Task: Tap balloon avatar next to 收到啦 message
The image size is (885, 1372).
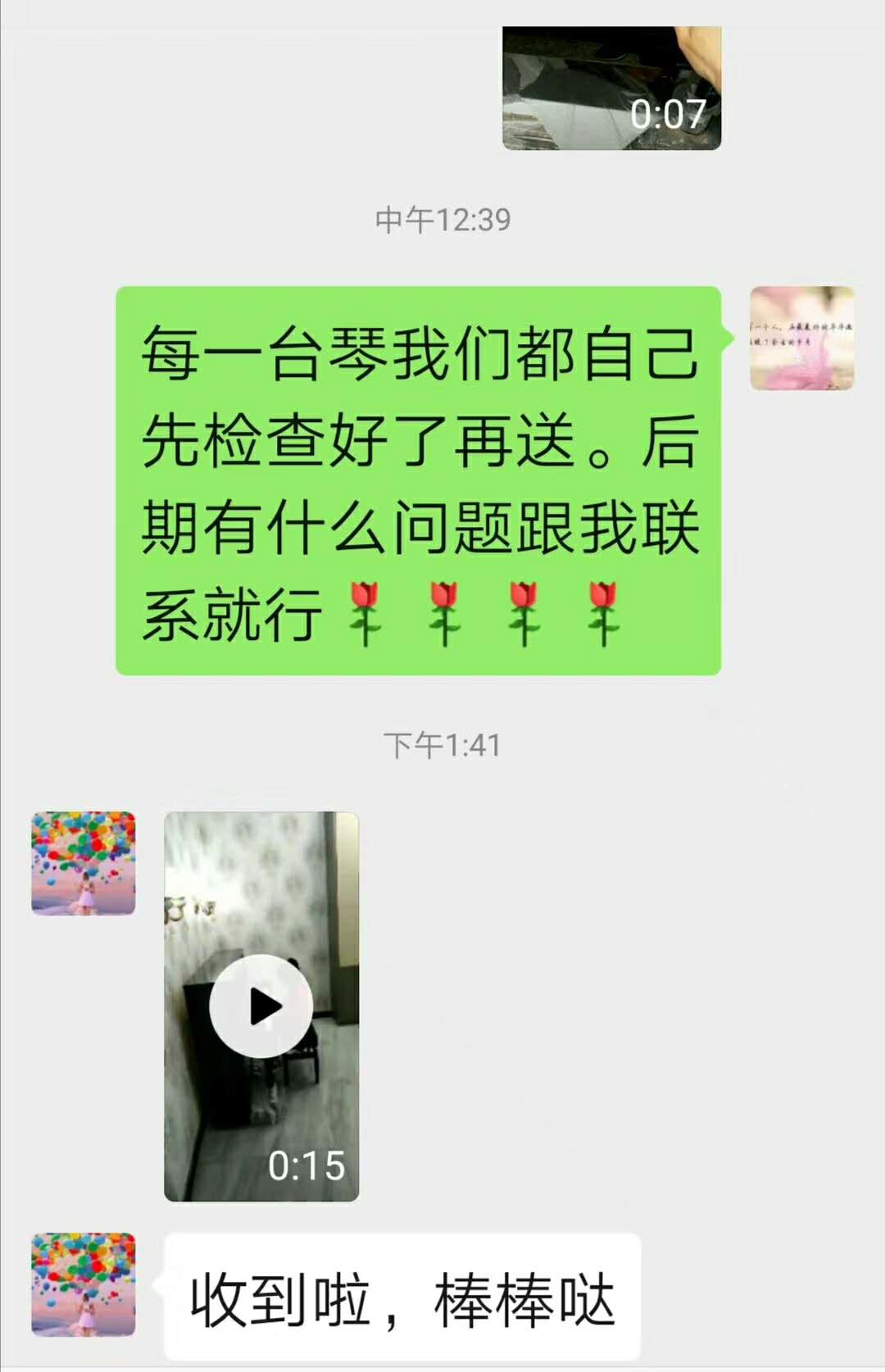Action: point(84,1284)
